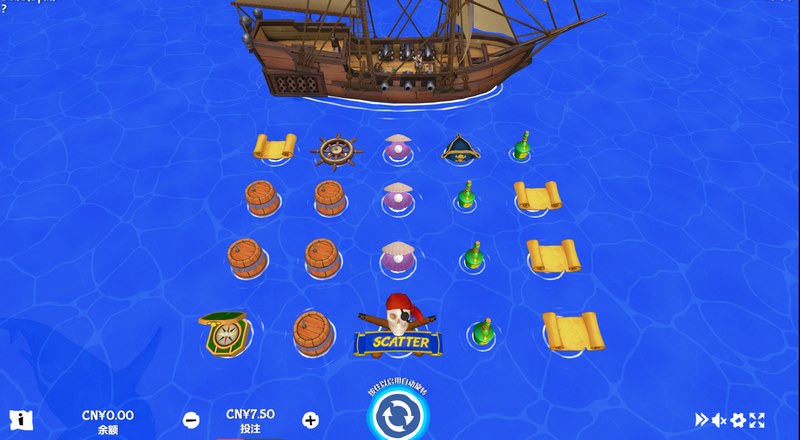800x440 pixels.
Task: Enter fullscreen mode
Action: 757,420
